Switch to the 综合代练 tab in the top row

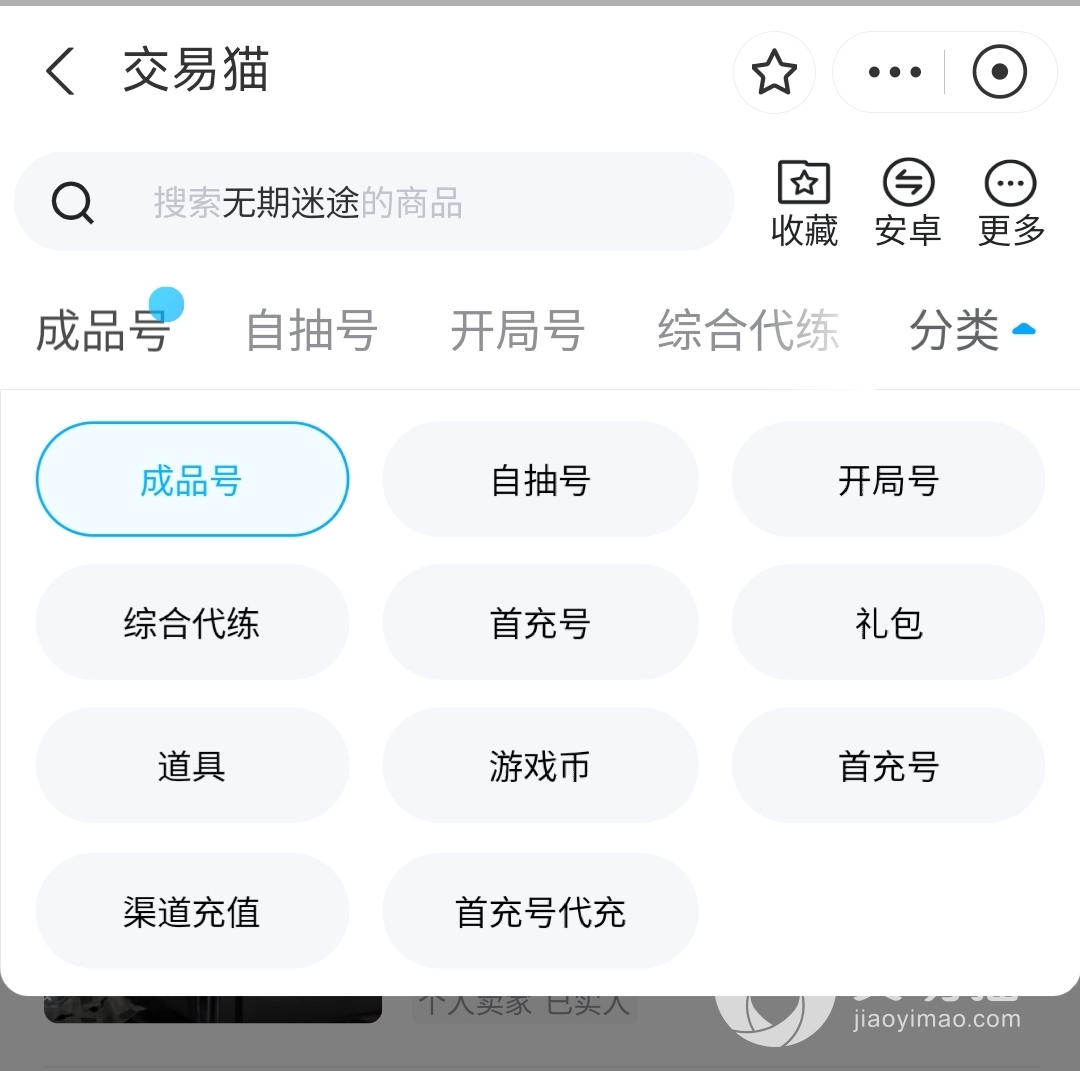click(747, 331)
